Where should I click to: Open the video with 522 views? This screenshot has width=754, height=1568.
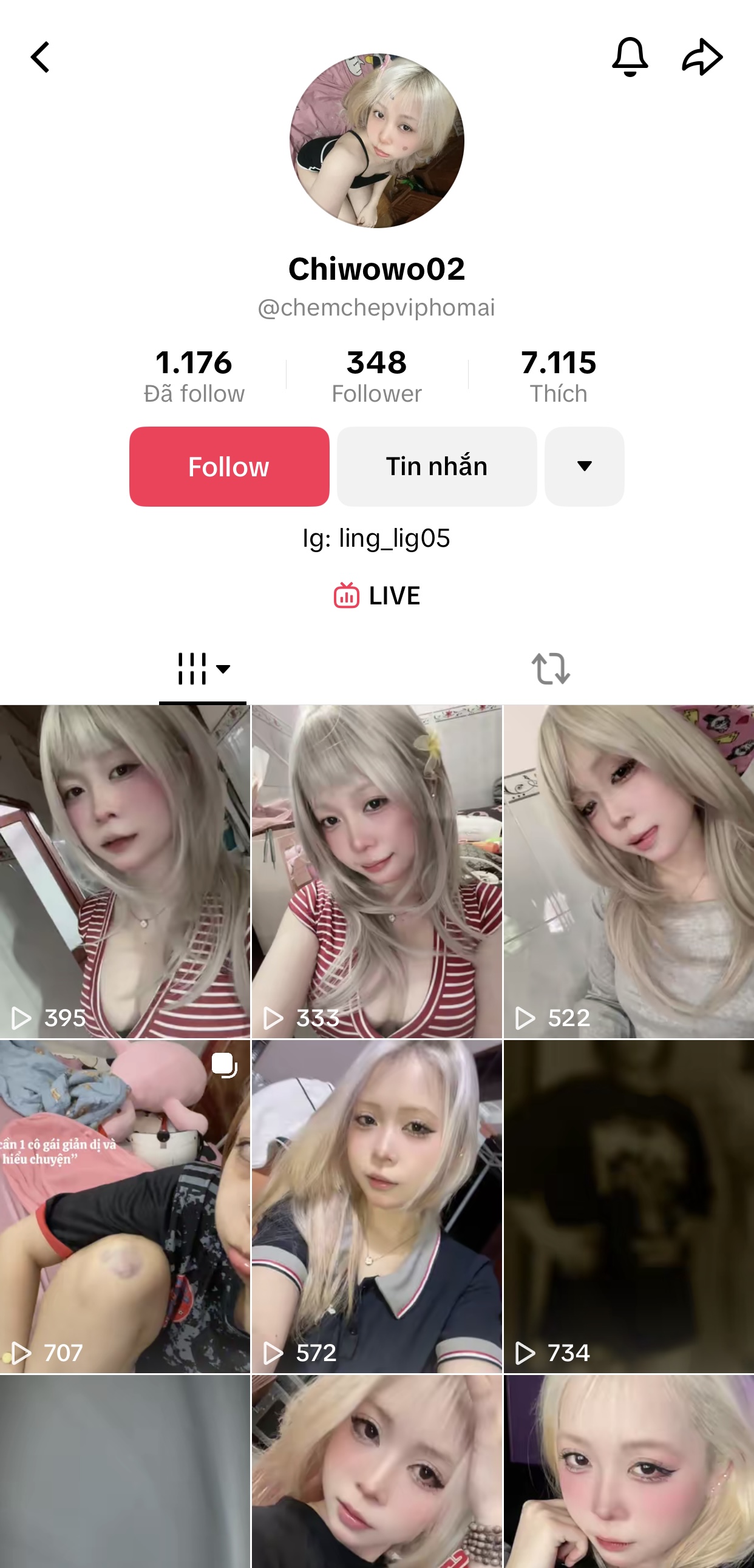[628, 870]
